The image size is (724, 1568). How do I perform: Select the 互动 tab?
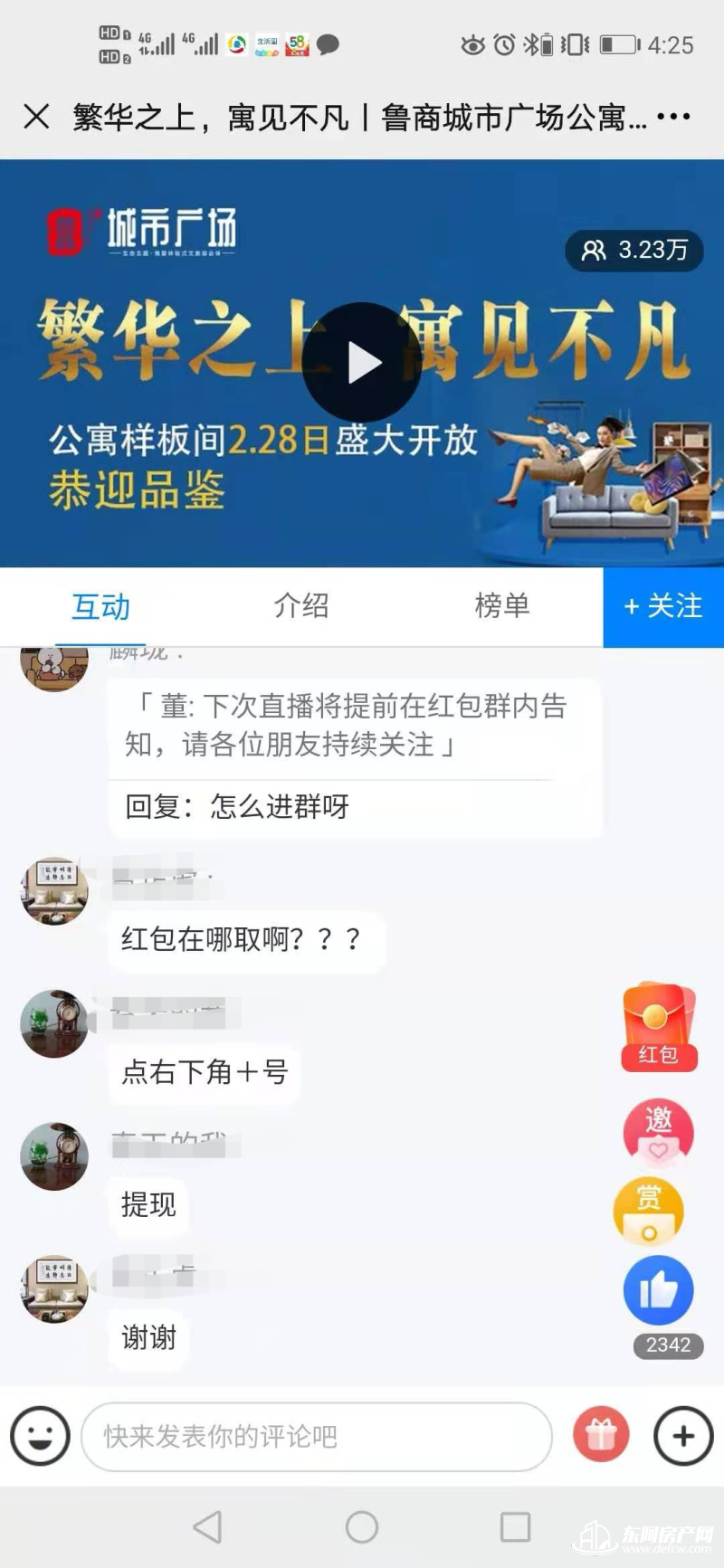tap(100, 605)
